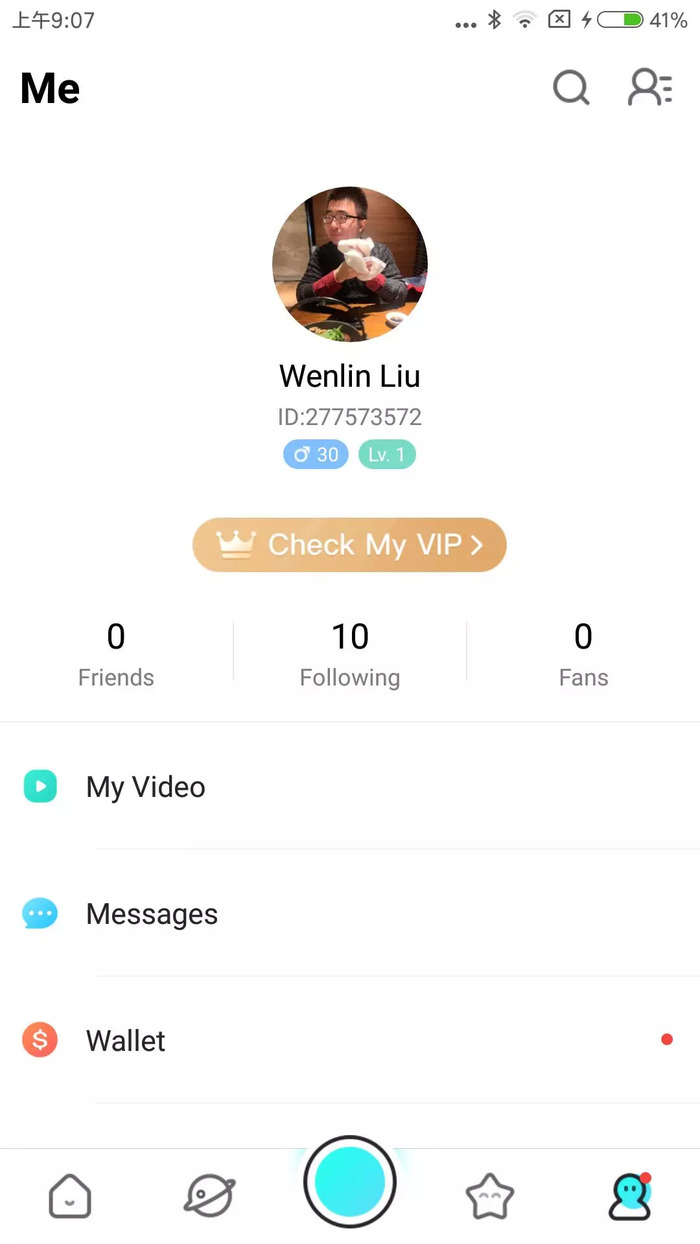Check My VIP status
700x1244 pixels.
(350, 545)
